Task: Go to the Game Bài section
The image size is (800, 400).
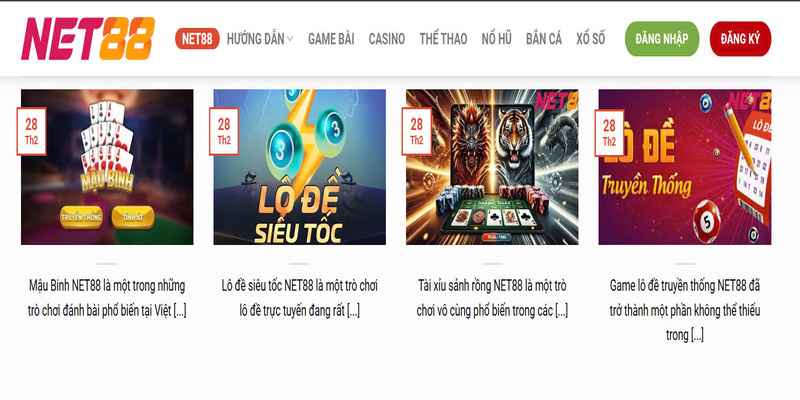Action: 331,39
